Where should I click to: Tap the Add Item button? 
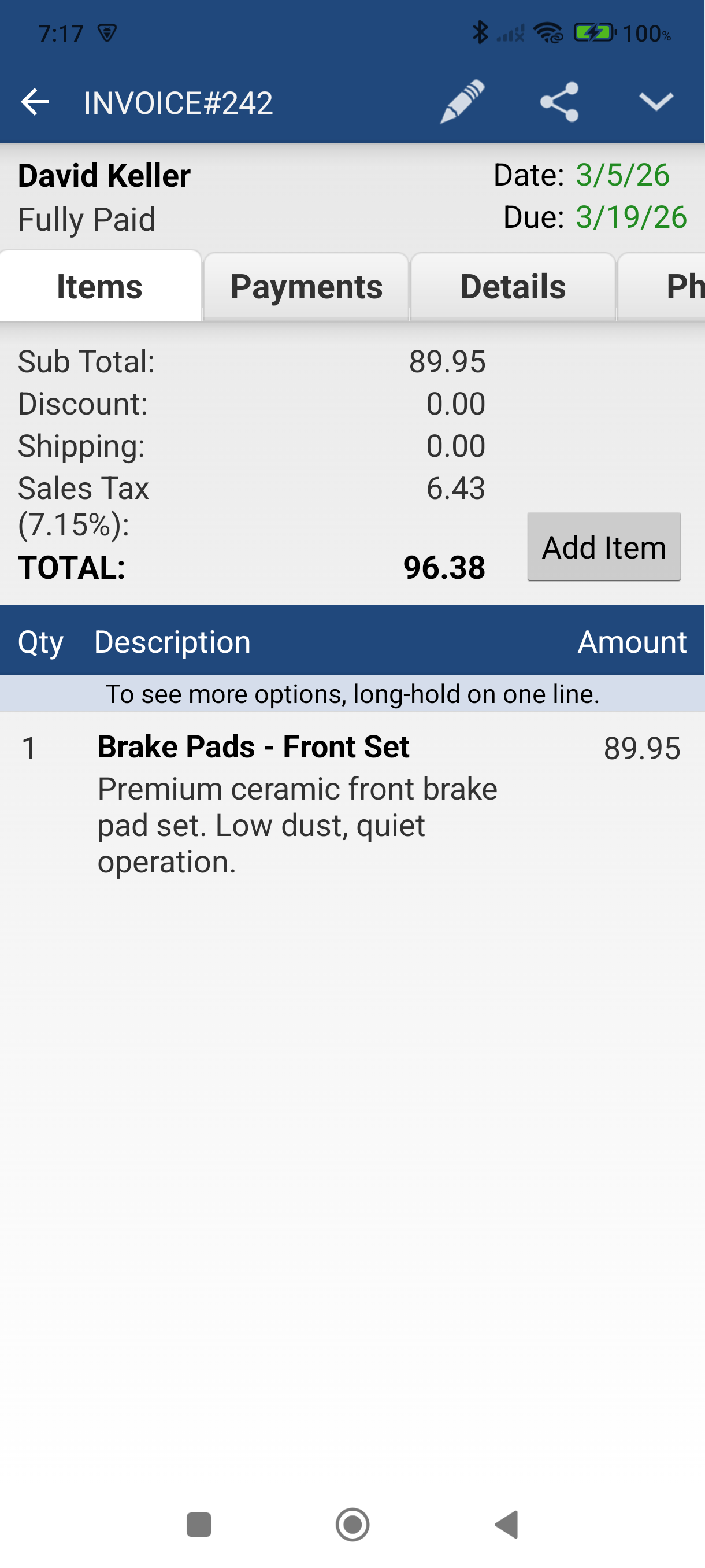tap(603, 546)
